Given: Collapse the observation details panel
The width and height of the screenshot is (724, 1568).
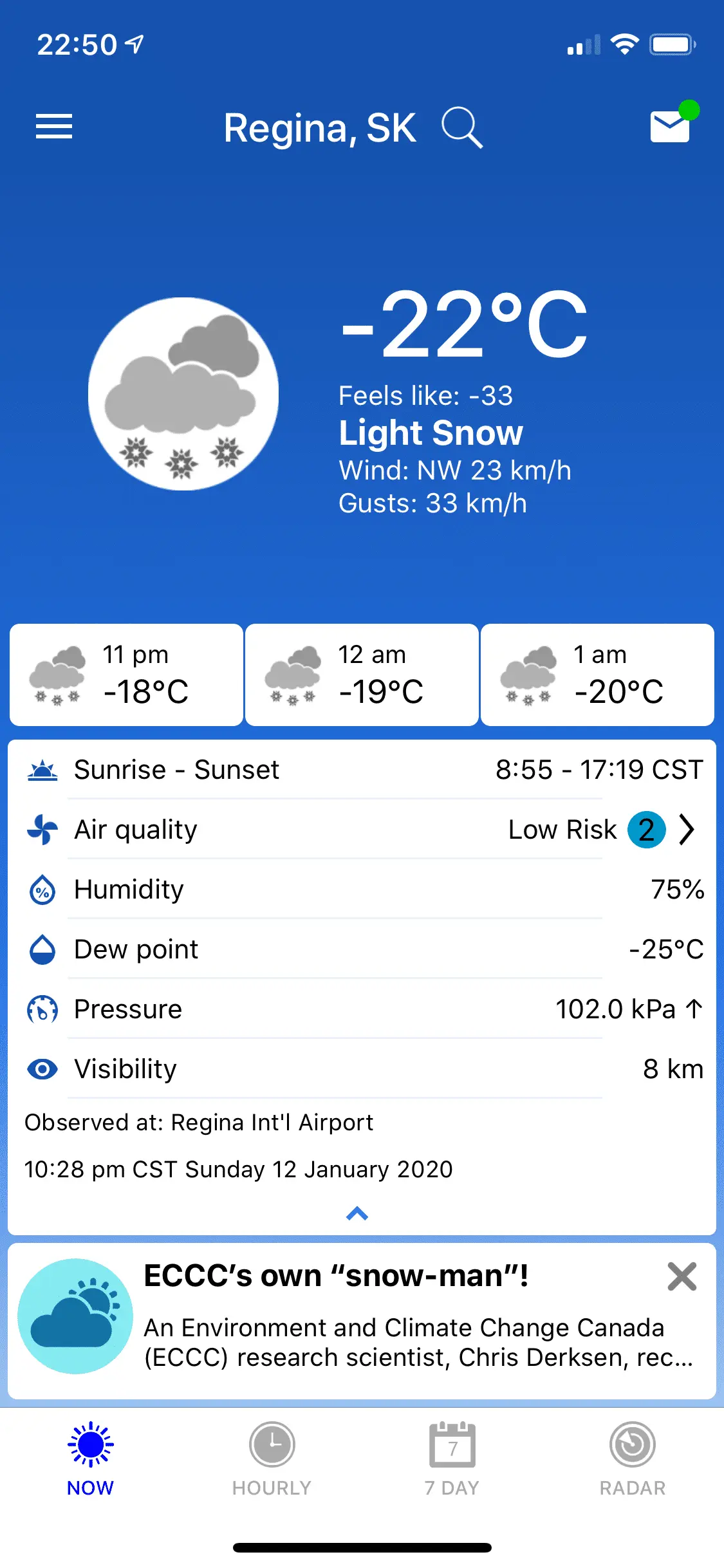Looking at the screenshot, I should (357, 1214).
